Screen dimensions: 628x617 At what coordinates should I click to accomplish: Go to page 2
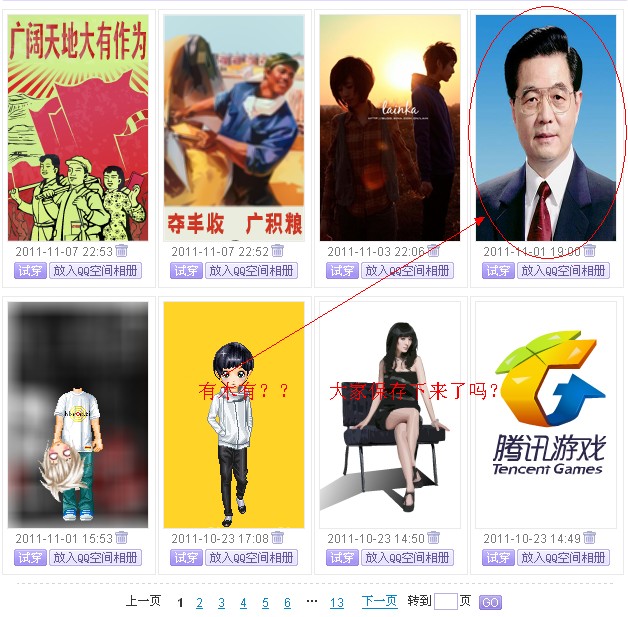200,603
